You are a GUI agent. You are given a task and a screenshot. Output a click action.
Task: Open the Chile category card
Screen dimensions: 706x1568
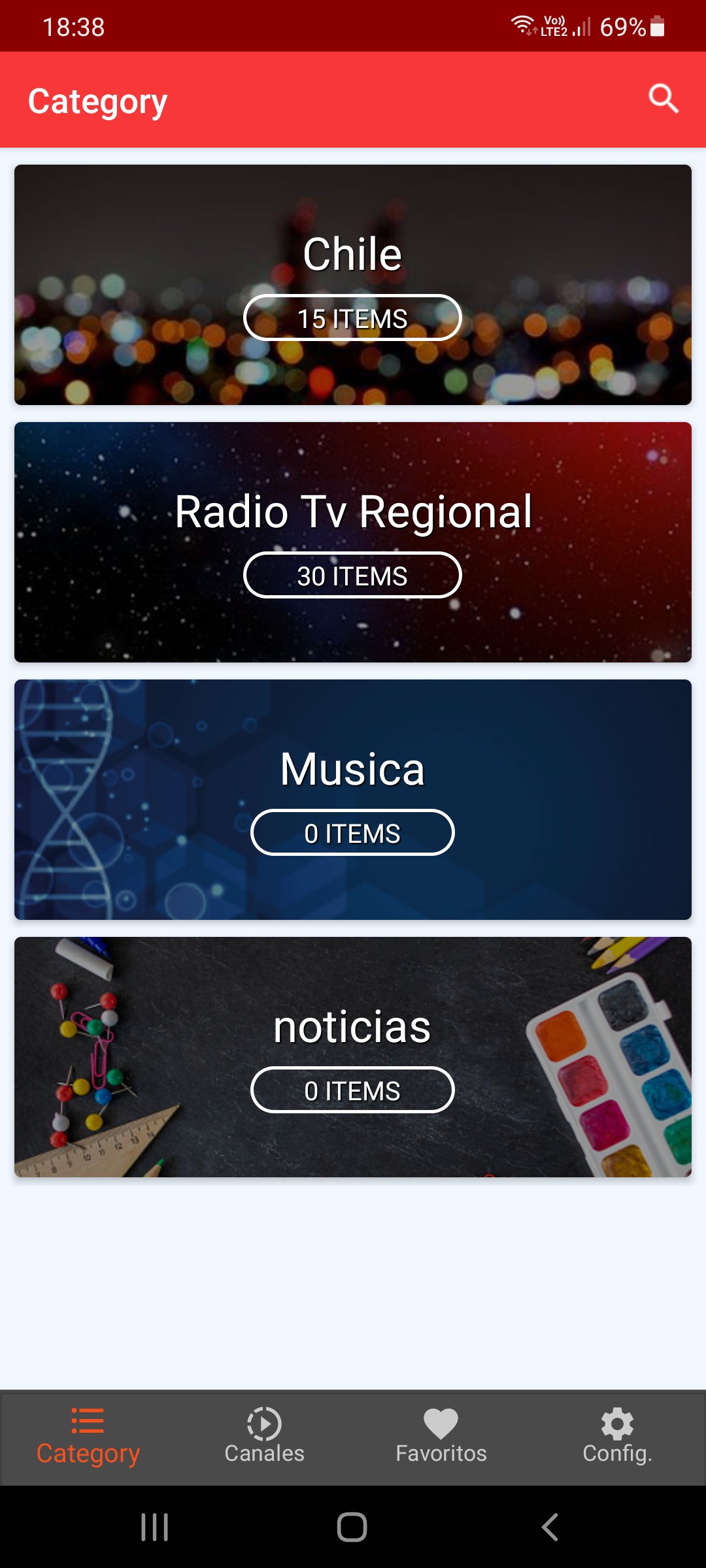click(353, 285)
